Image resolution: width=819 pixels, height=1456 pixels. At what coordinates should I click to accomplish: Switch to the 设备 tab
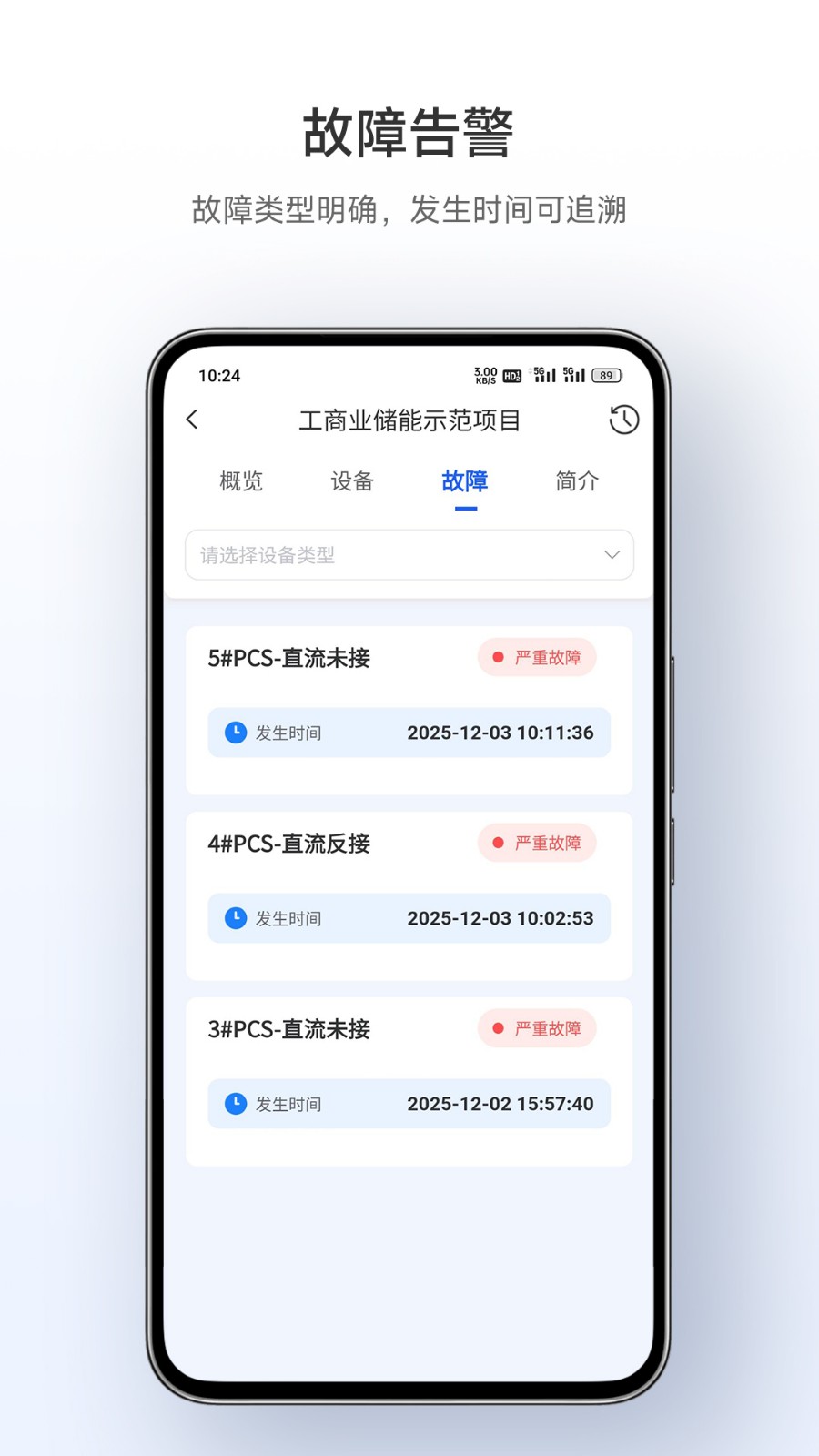tap(352, 481)
